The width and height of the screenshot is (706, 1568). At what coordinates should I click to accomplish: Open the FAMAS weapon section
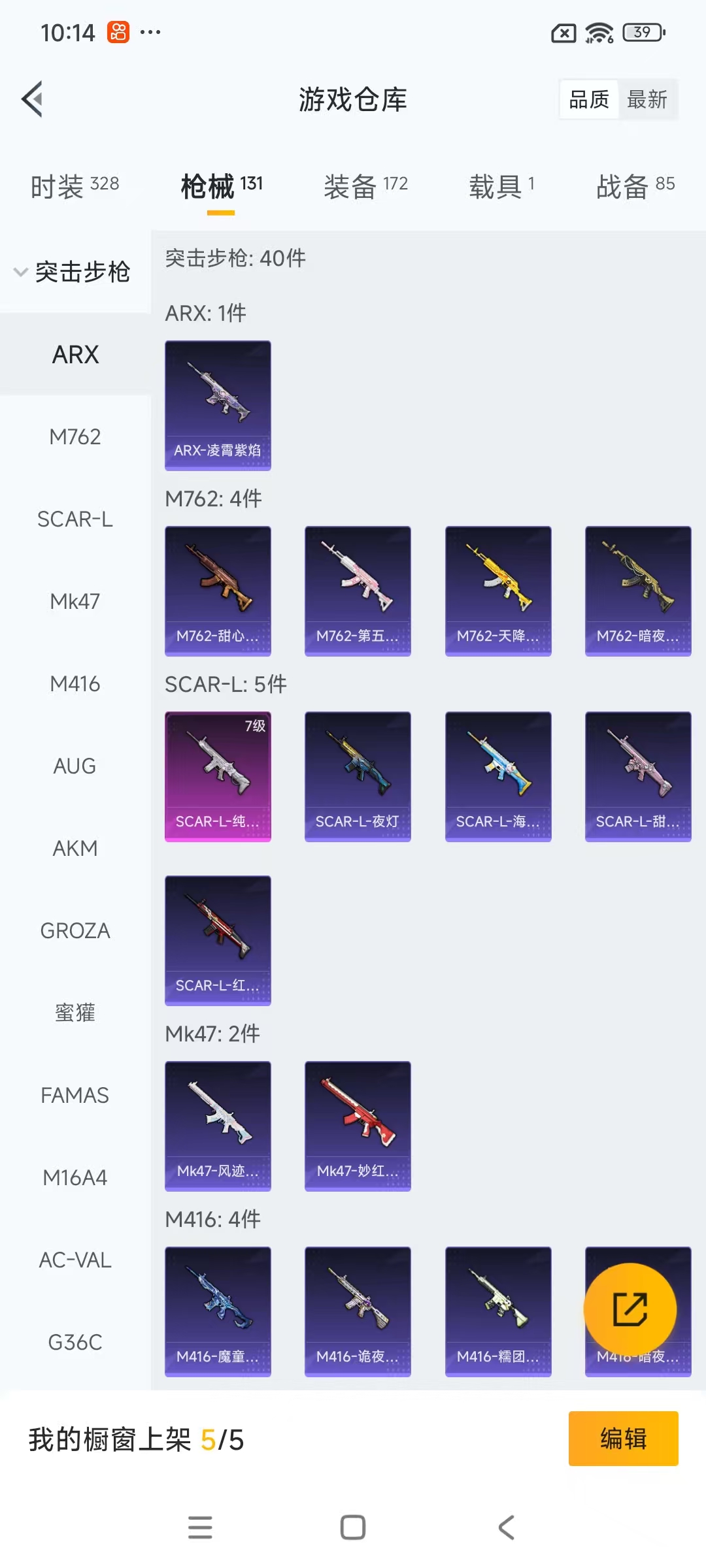pyautogui.click(x=75, y=1095)
